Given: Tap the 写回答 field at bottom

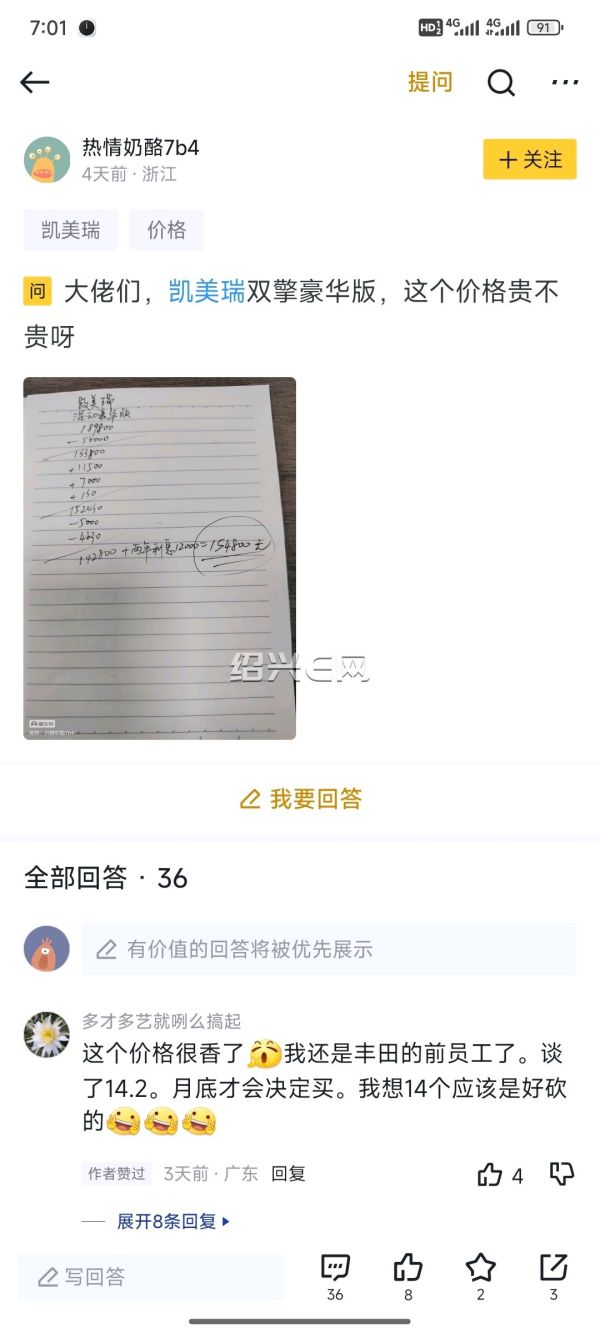Looking at the screenshot, I should pos(151,1277).
